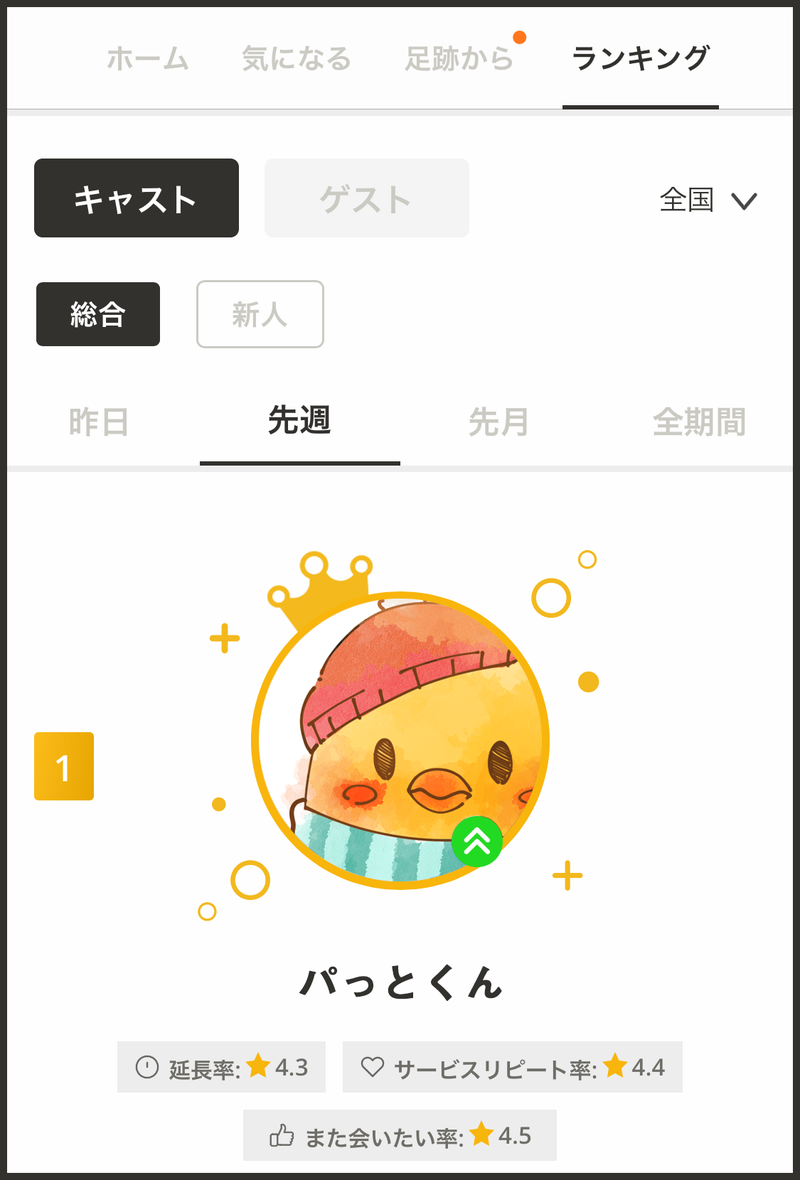Select the 全期間 all-time period

click(699, 421)
